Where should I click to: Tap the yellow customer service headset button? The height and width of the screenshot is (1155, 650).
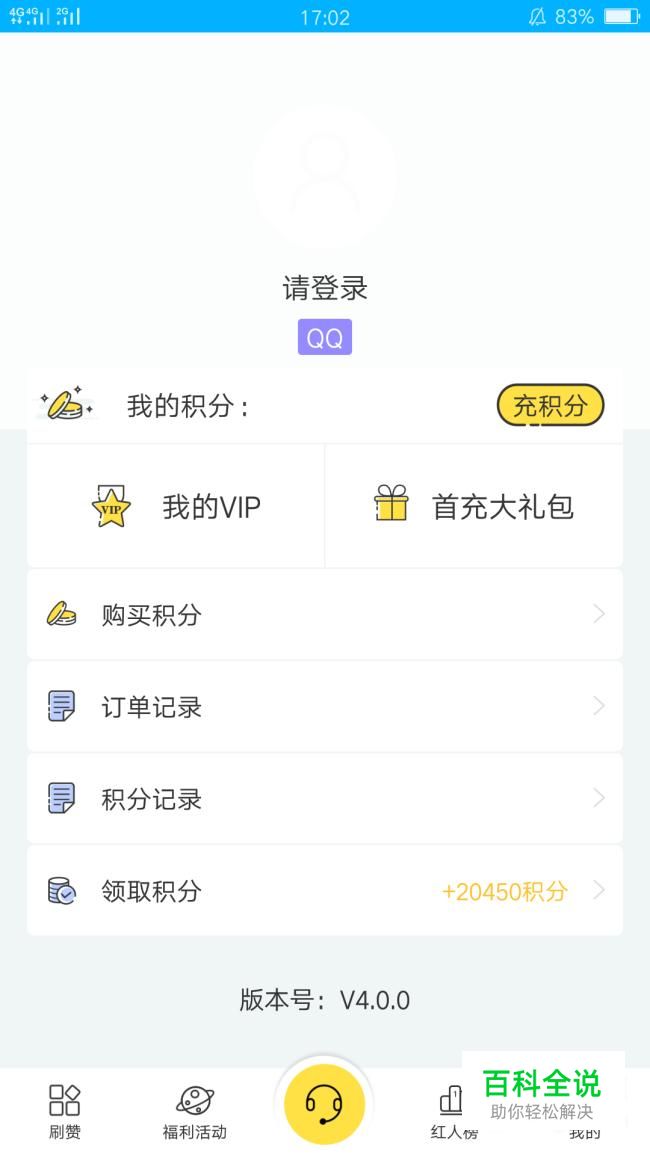click(324, 1103)
